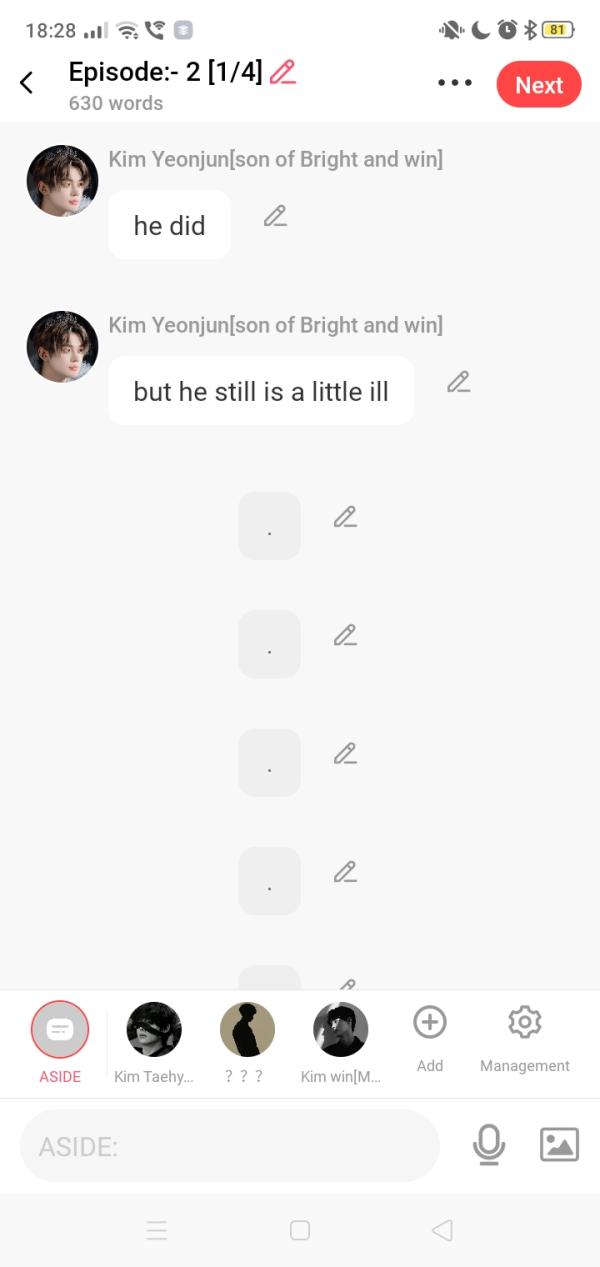Choose the ? ? ? character
This screenshot has width=600, height=1267.
tap(247, 1031)
